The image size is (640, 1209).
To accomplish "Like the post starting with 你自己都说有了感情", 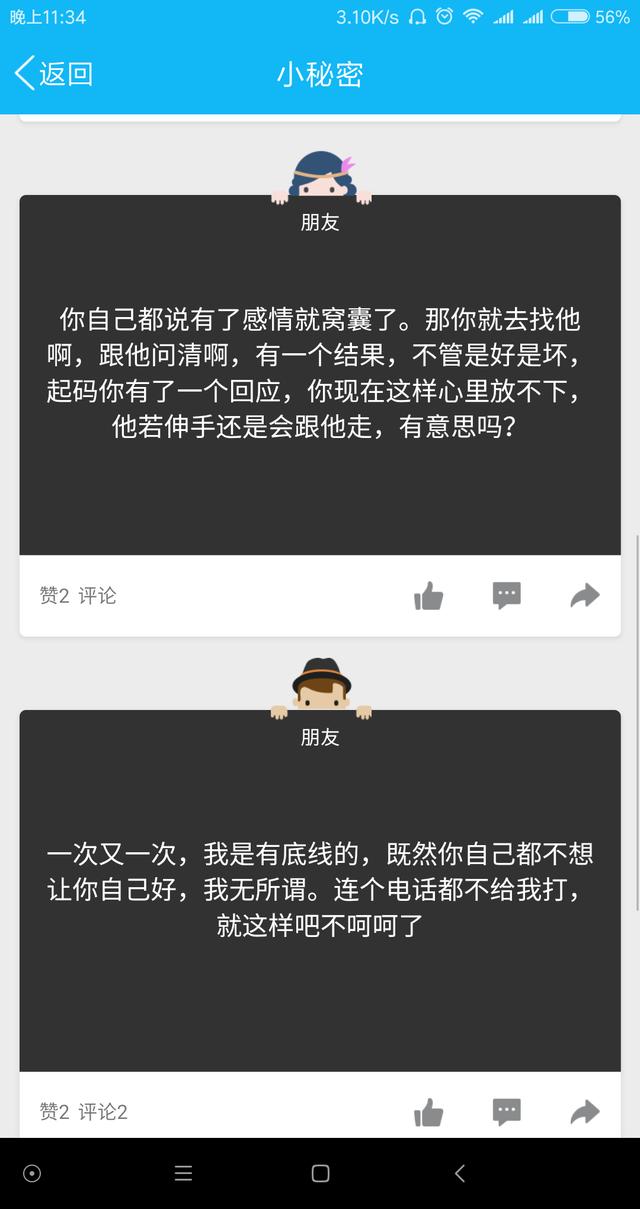I will [429, 596].
